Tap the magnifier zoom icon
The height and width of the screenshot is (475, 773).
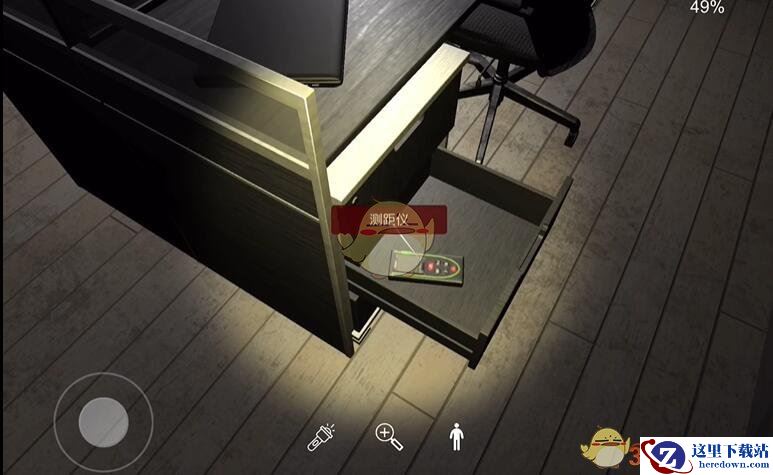[x=388, y=434]
